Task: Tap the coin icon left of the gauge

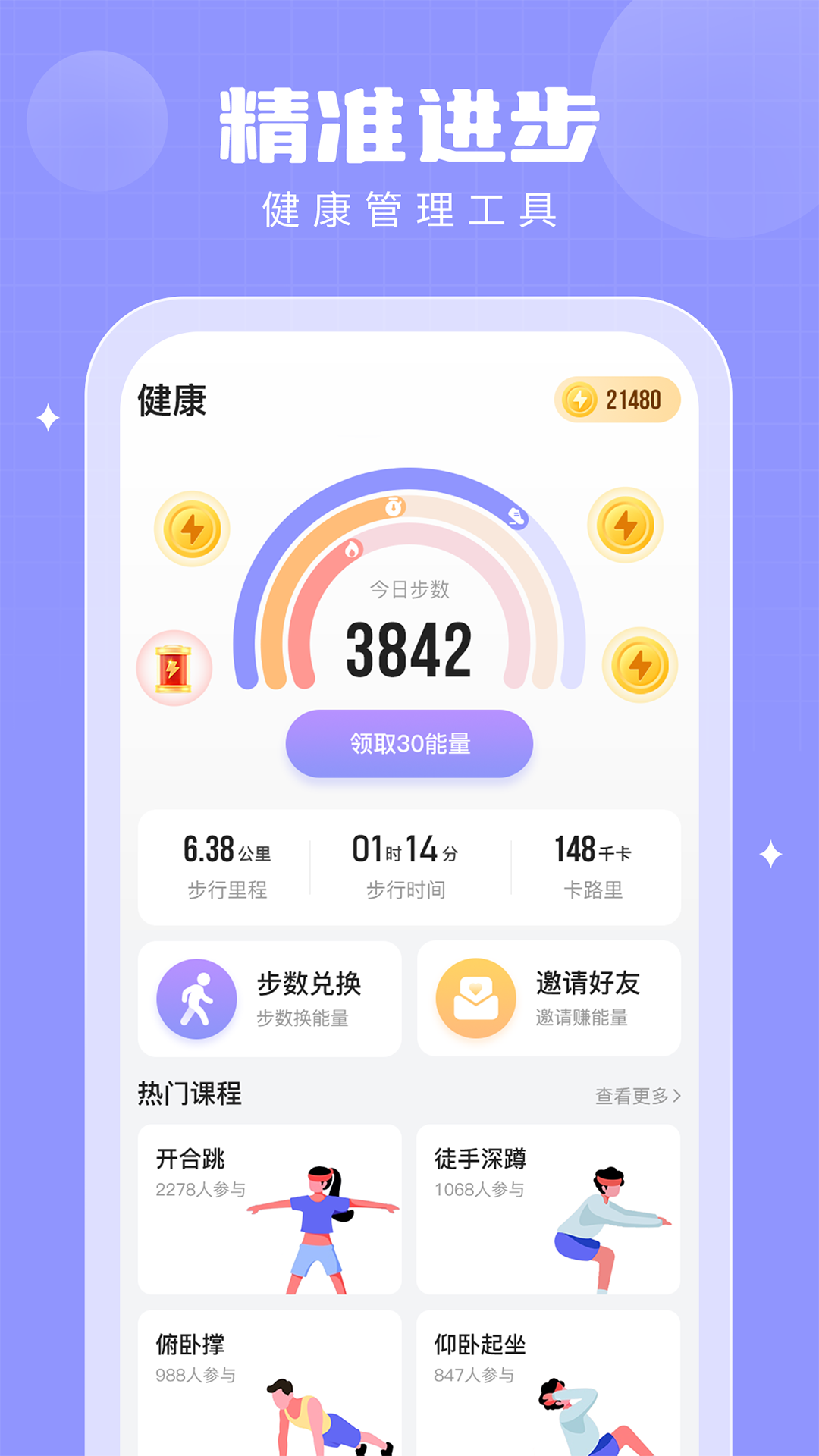Action: (195, 529)
